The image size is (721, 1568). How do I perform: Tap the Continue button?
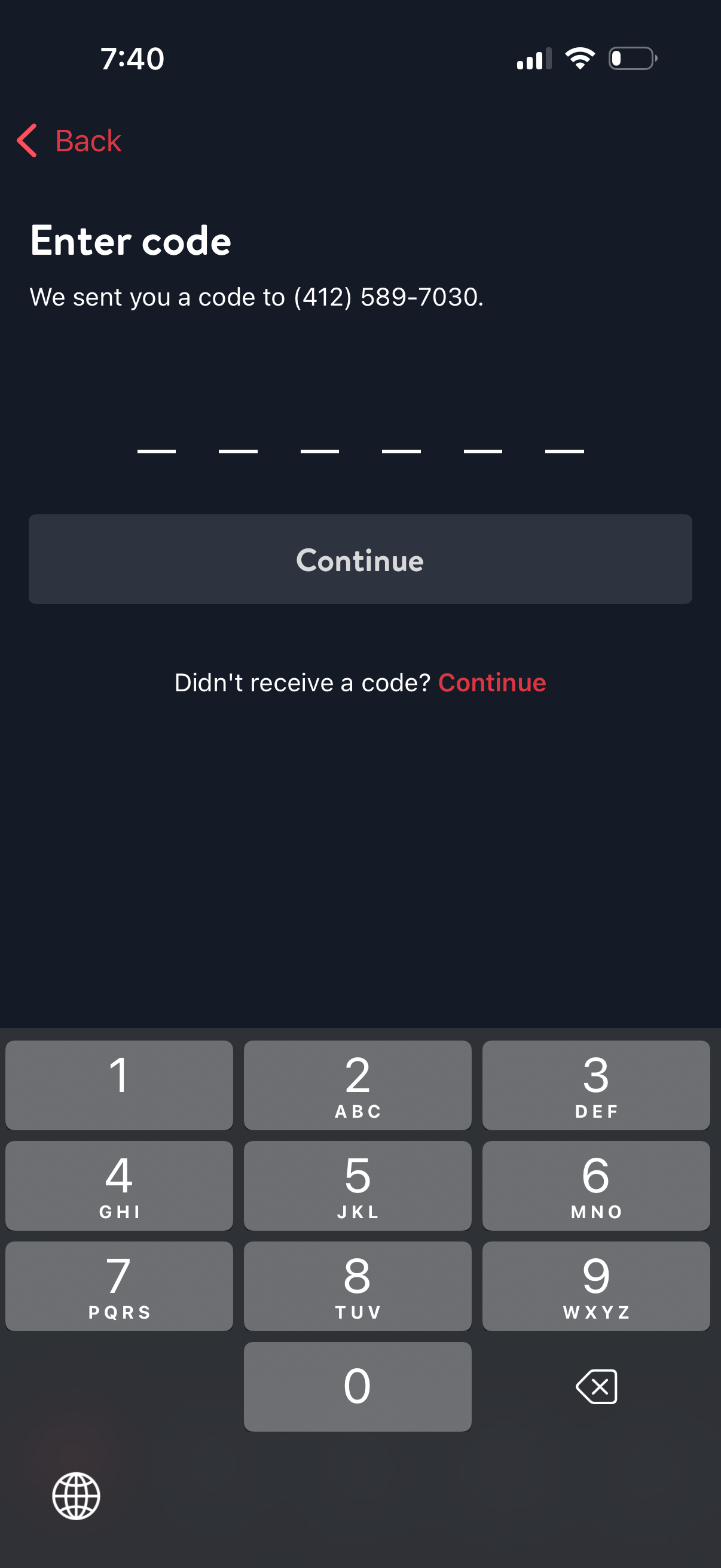[x=360, y=559]
